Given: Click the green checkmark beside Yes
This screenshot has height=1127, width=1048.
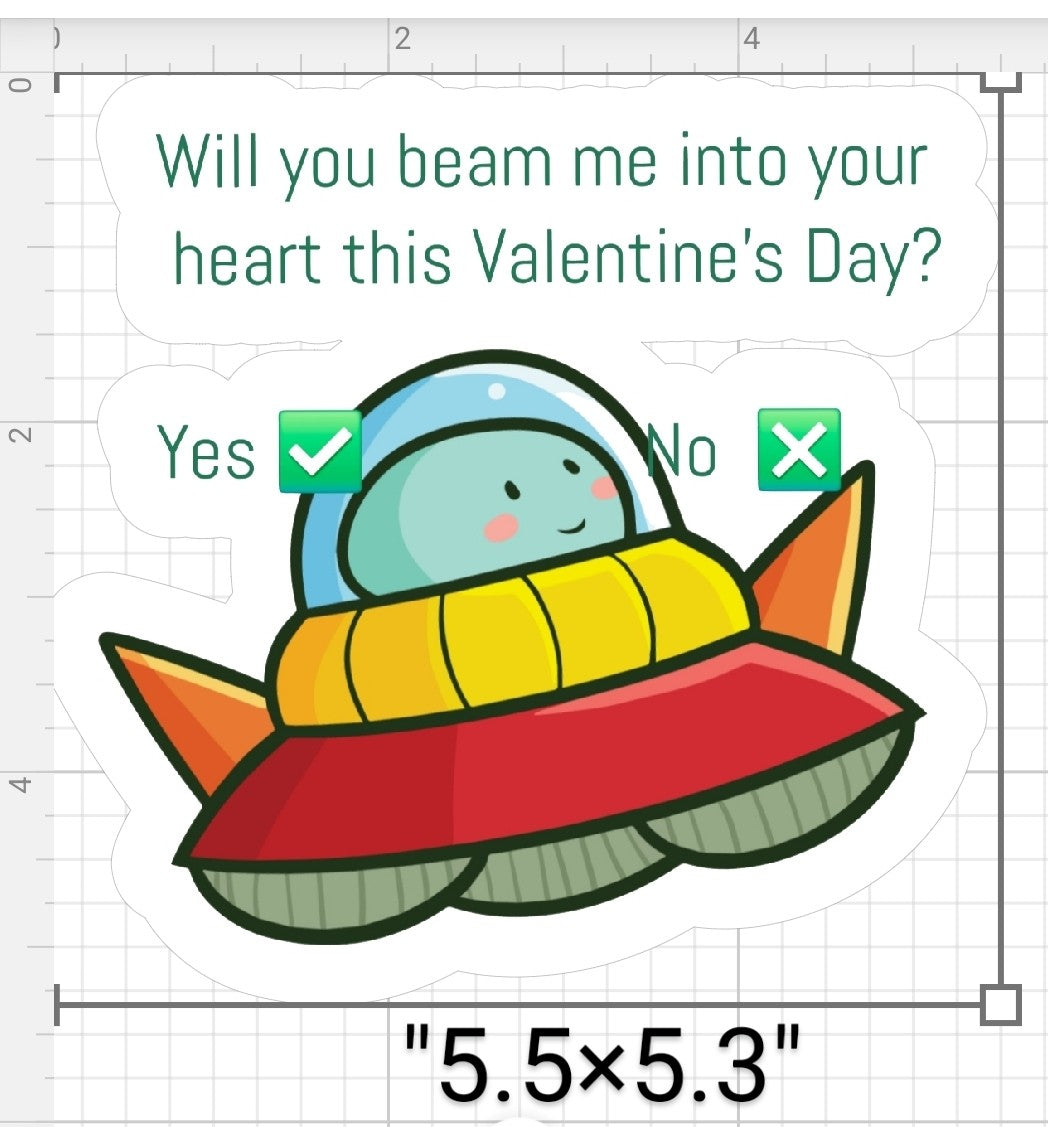Looking at the screenshot, I should (318, 452).
